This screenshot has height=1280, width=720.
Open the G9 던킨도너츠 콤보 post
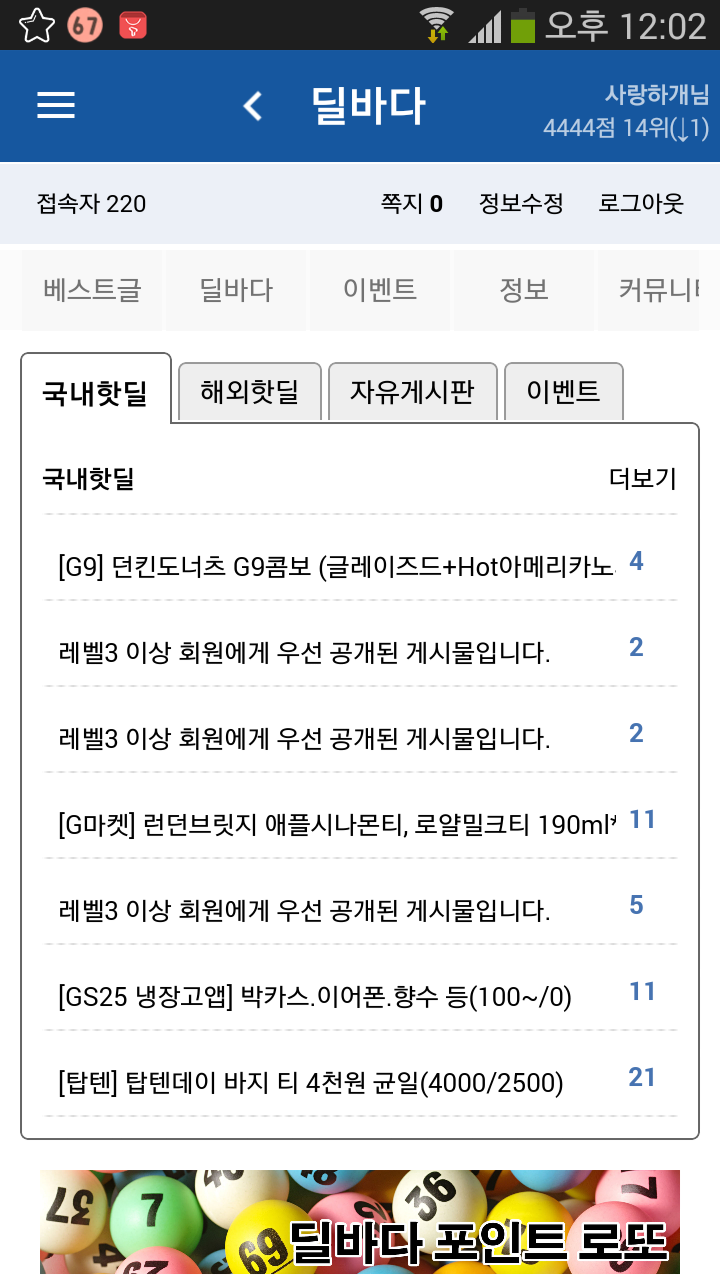point(335,567)
